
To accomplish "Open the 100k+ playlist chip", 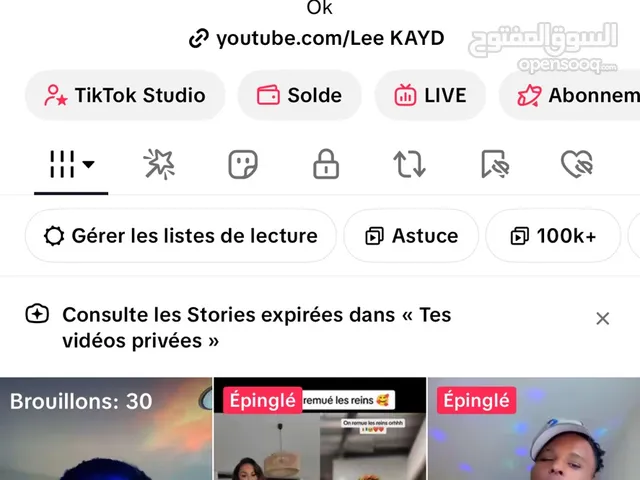I will click(553, 236).
